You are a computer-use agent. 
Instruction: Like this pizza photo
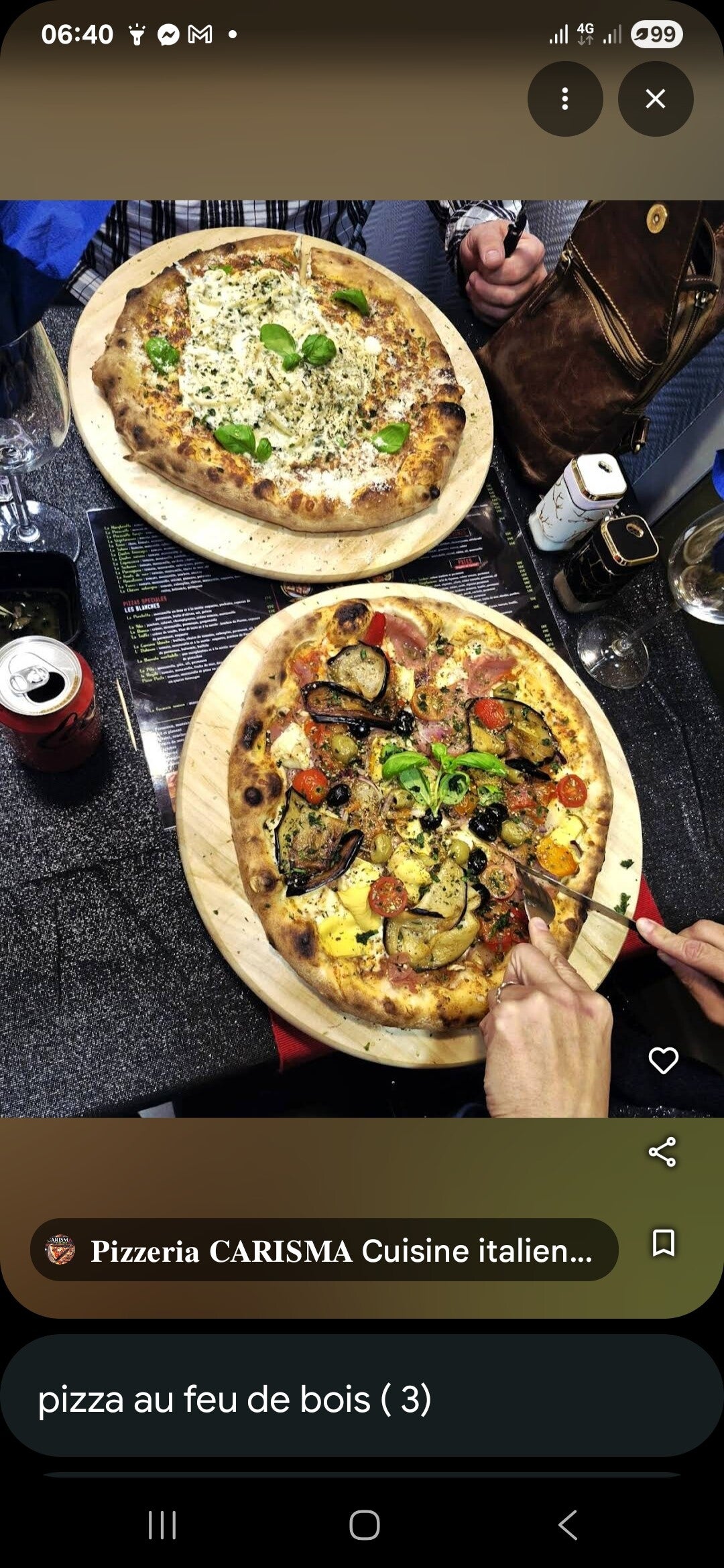tap(663, 1060)
